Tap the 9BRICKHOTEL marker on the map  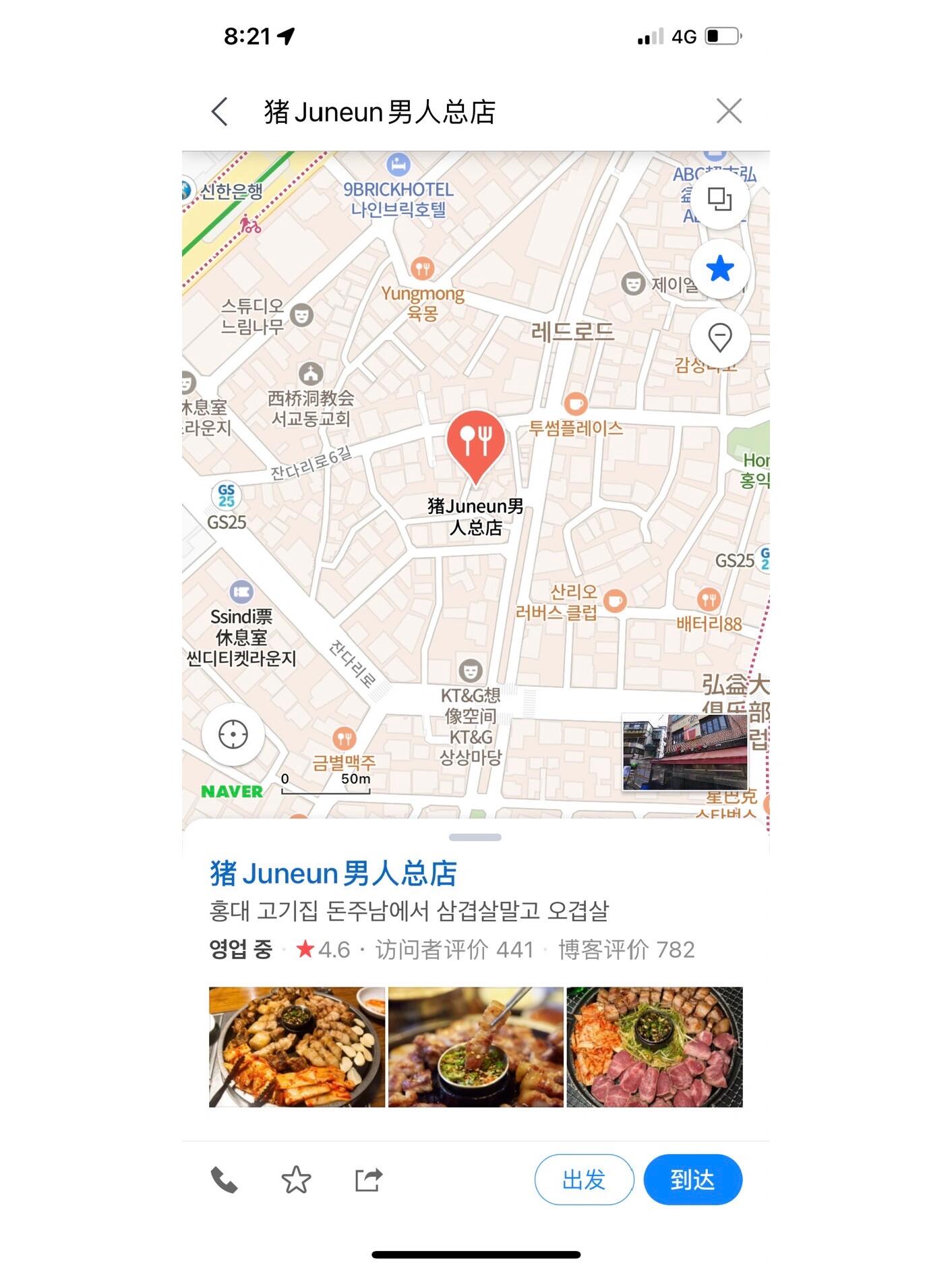[398, 165]
